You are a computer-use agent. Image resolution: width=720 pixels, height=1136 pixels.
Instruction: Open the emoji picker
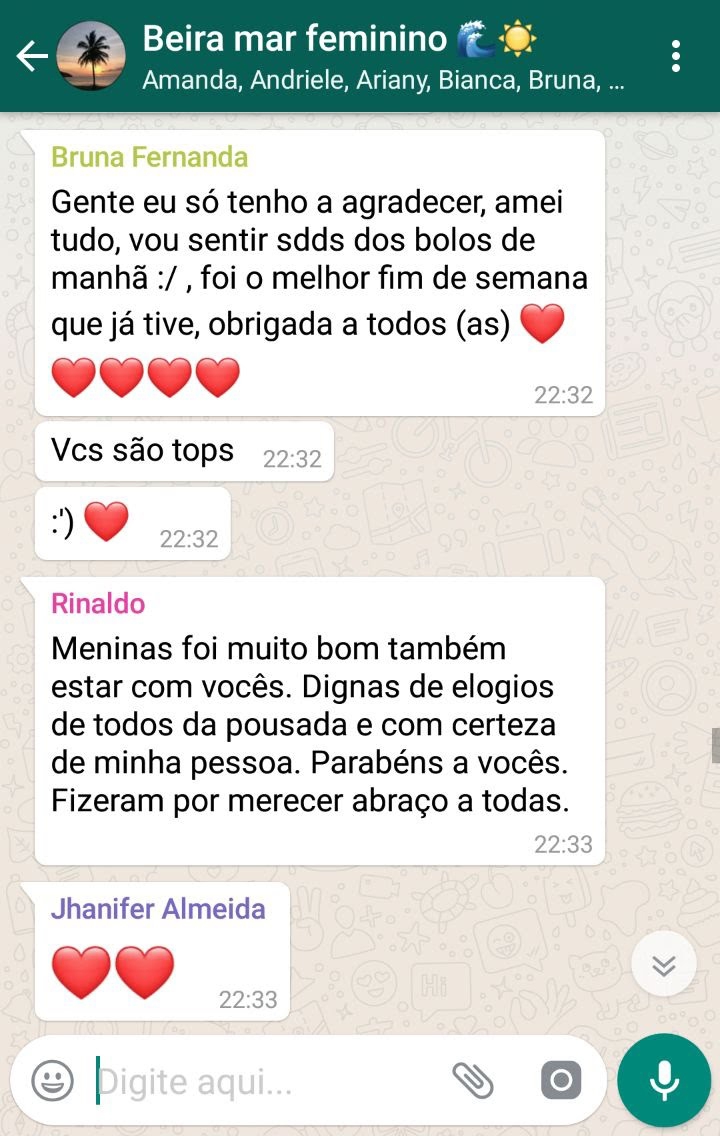pos(52,1080)
